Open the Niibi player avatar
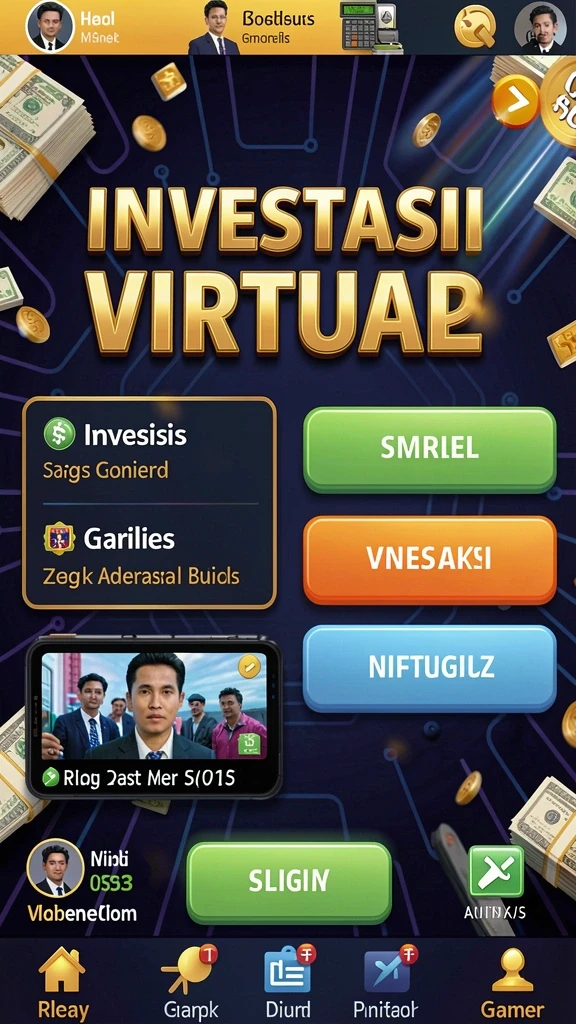The width and height of the screenshot is (576, 1024). click(x=56, y=867)
